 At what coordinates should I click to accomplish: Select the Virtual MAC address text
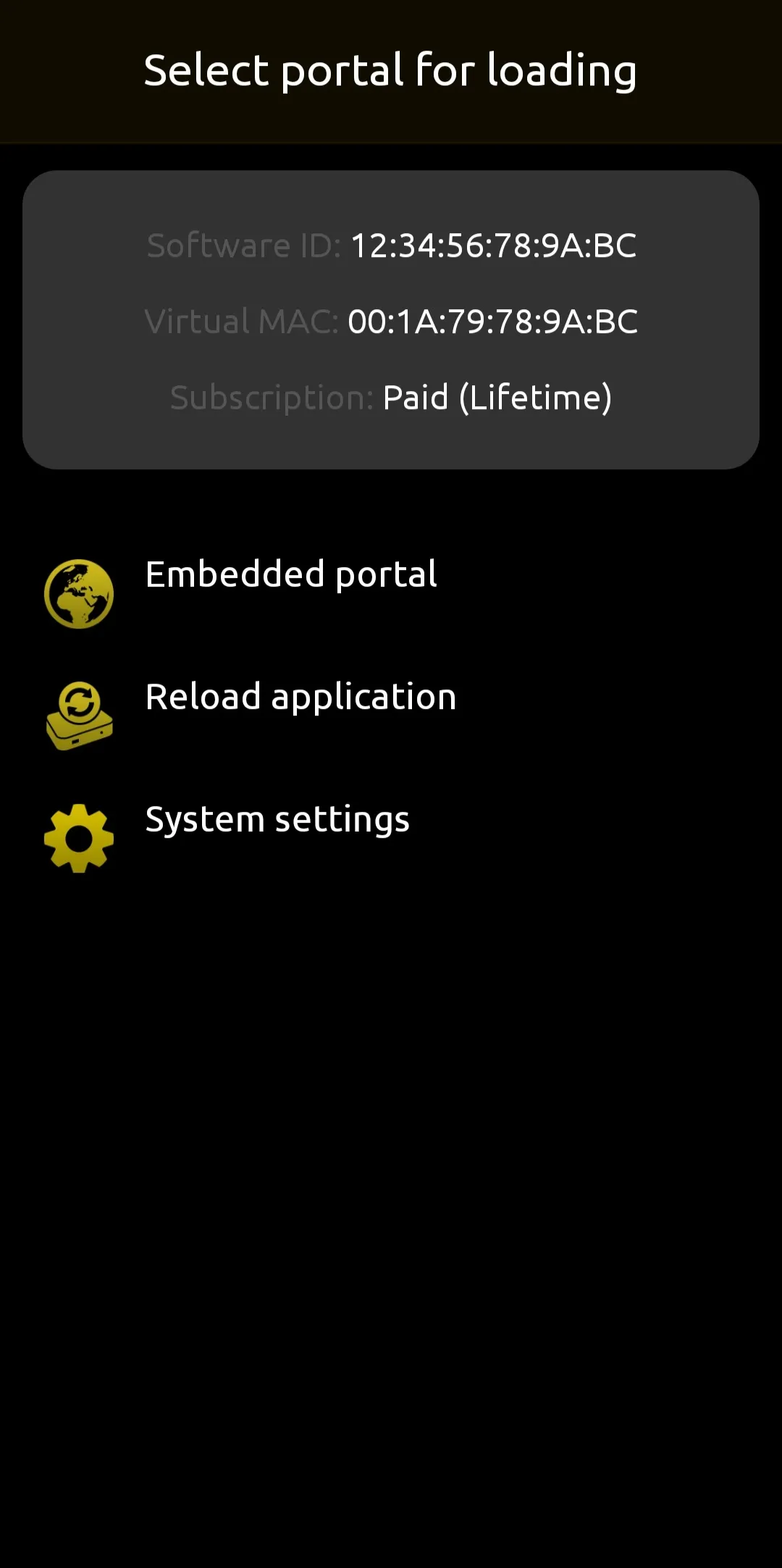click(x=491, y=322)
